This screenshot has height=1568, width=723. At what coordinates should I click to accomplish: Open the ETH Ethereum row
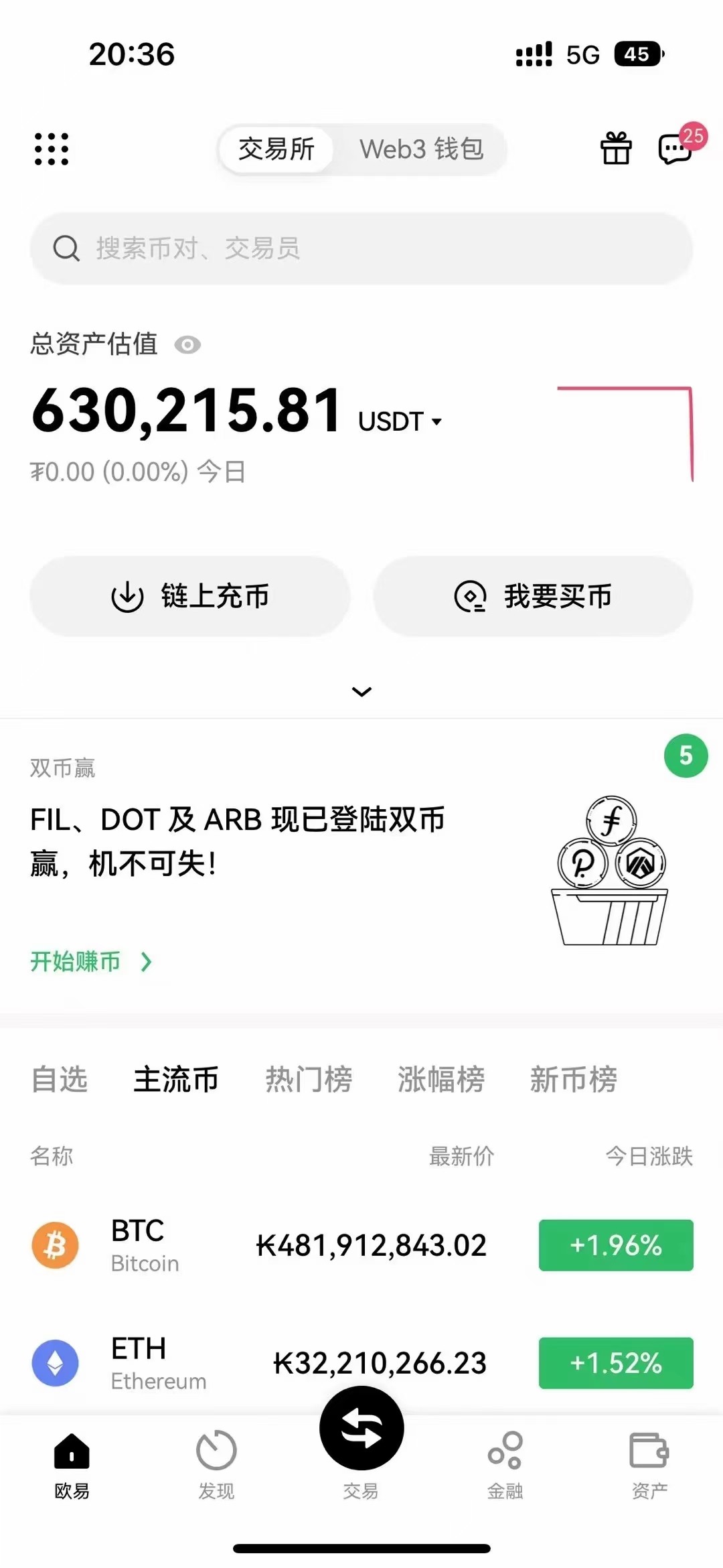361,1363
